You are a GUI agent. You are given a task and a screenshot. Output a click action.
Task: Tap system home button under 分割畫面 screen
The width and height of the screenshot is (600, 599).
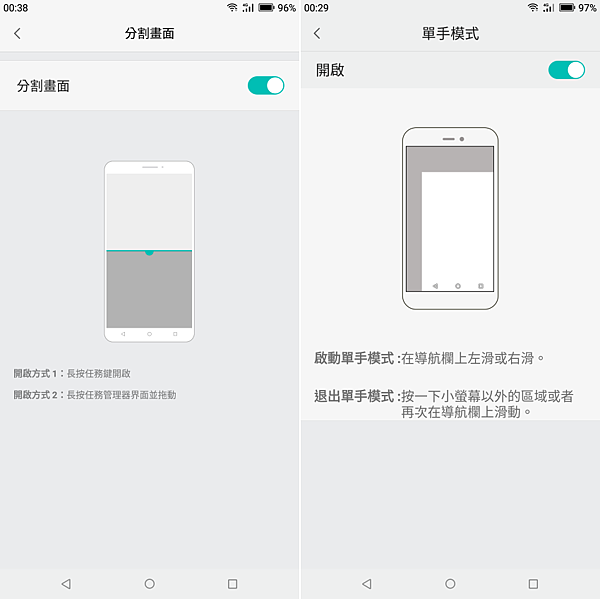coord(150,583)
